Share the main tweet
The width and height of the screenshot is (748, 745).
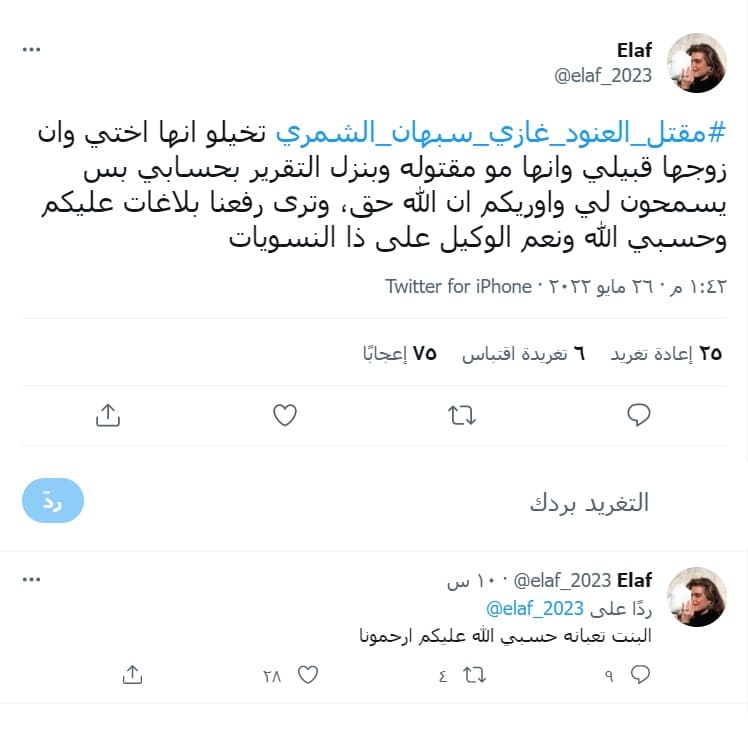point(108,415)
